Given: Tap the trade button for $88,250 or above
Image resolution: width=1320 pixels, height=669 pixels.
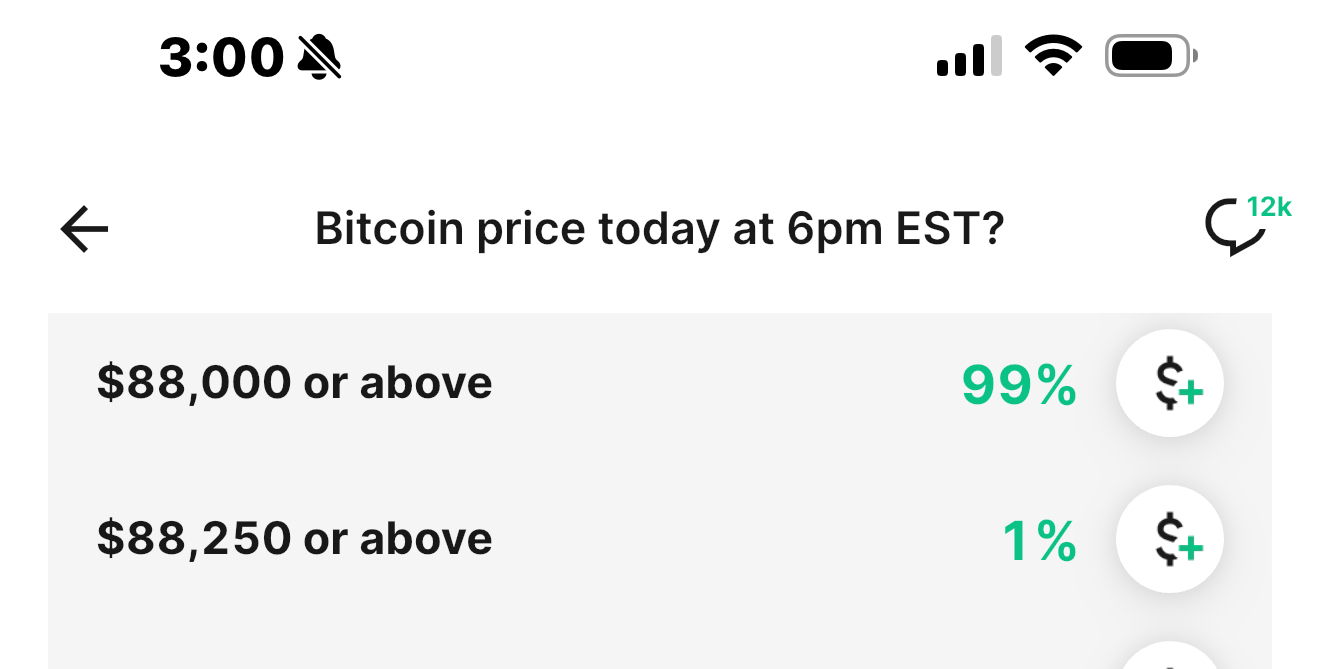Looking at the screenshot, I should point(1170,540).
